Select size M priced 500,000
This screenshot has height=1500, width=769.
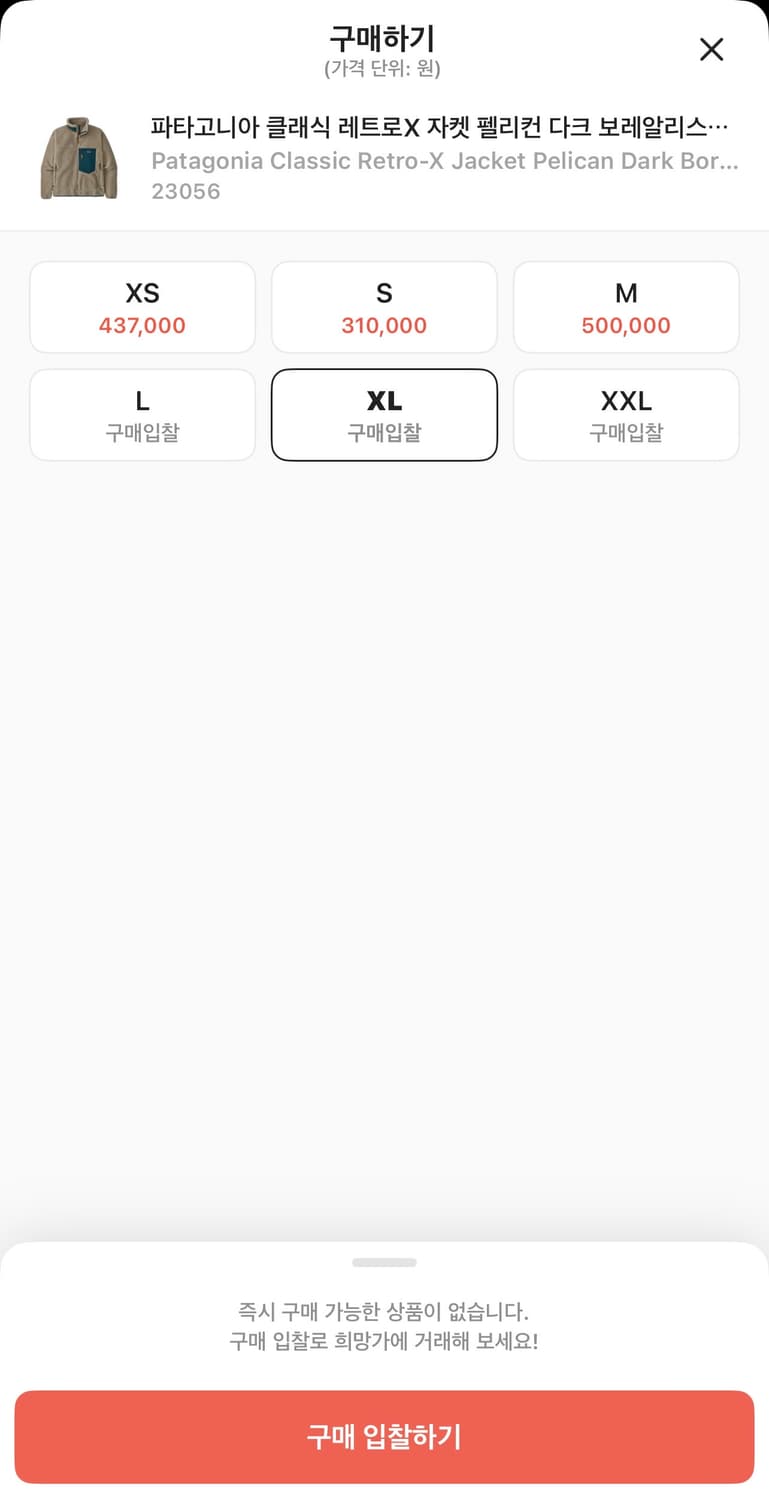(x=626, y=306)
